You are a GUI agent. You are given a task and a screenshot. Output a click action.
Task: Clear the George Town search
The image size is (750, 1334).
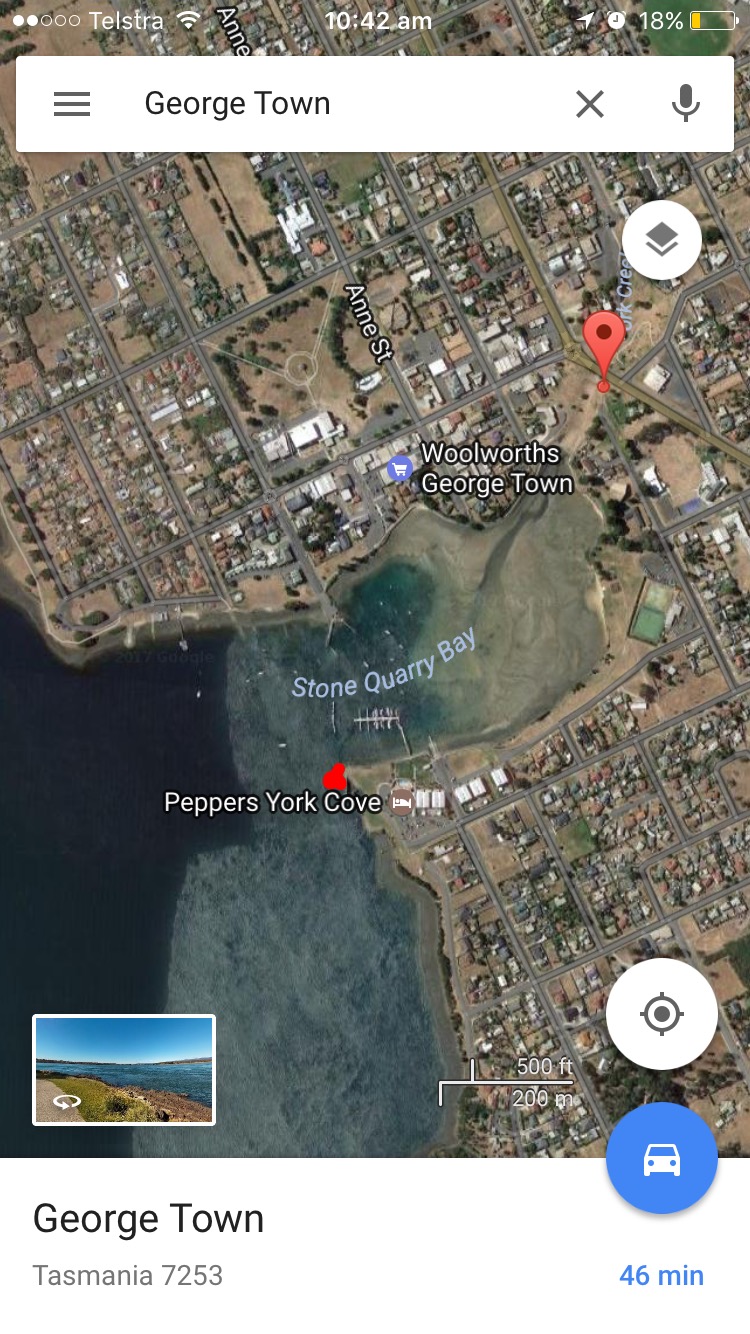click(590, 104)
